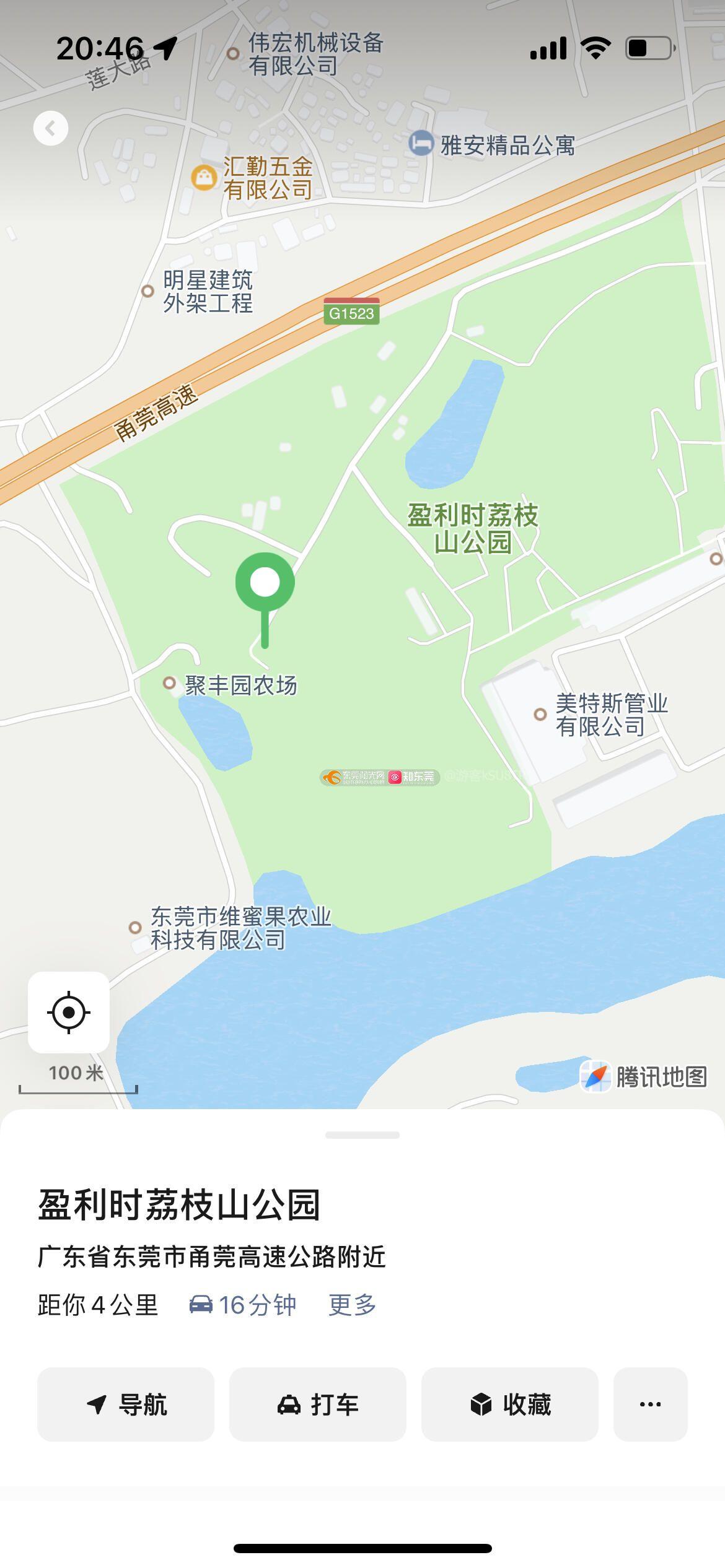The width and height of the screenshot is (725, 1568).
Task: Start navigation with the 导航 button
Action: 126,1405
